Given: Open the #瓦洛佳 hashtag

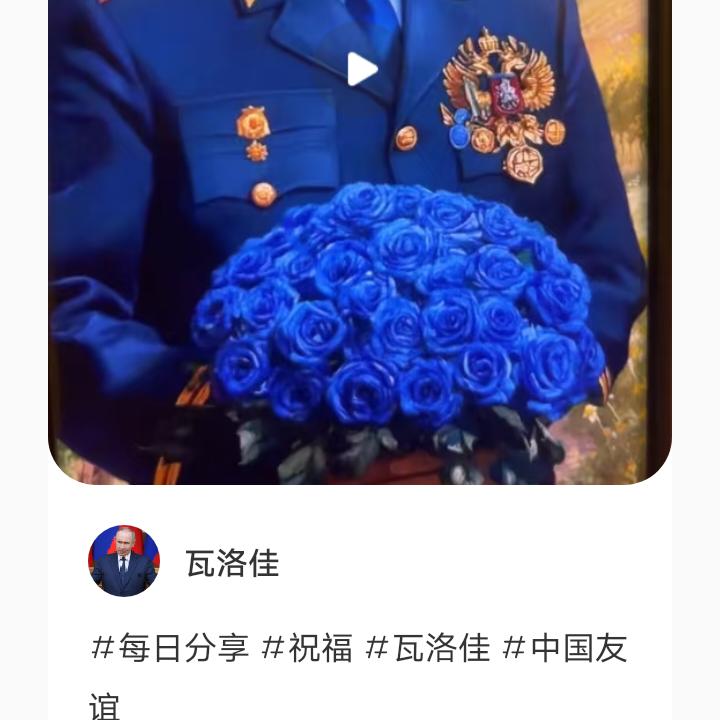Looking at the screenshot, I should click(428, 648).
